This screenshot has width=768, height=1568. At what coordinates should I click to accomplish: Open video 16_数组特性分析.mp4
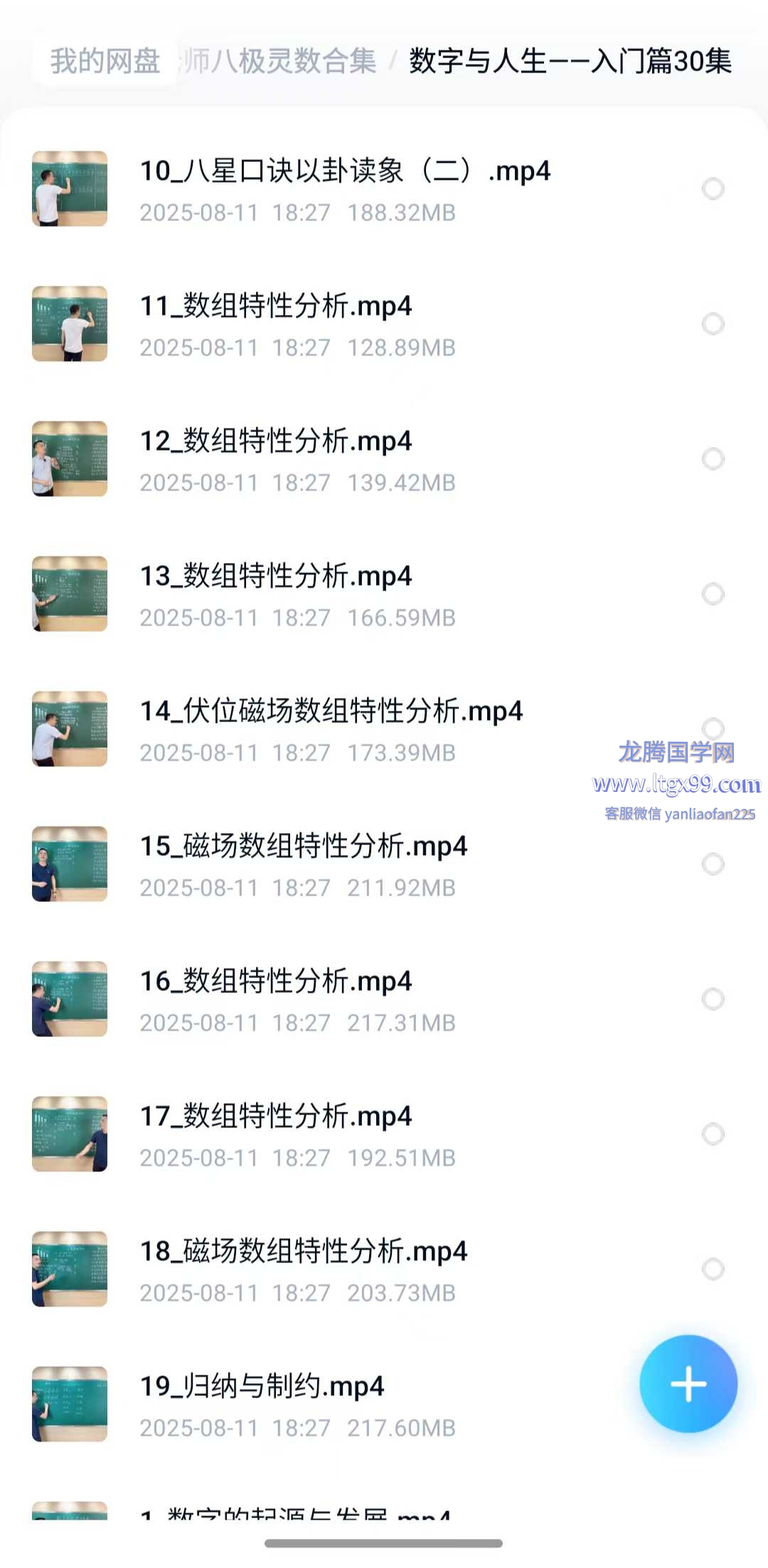tap(276, 982)
